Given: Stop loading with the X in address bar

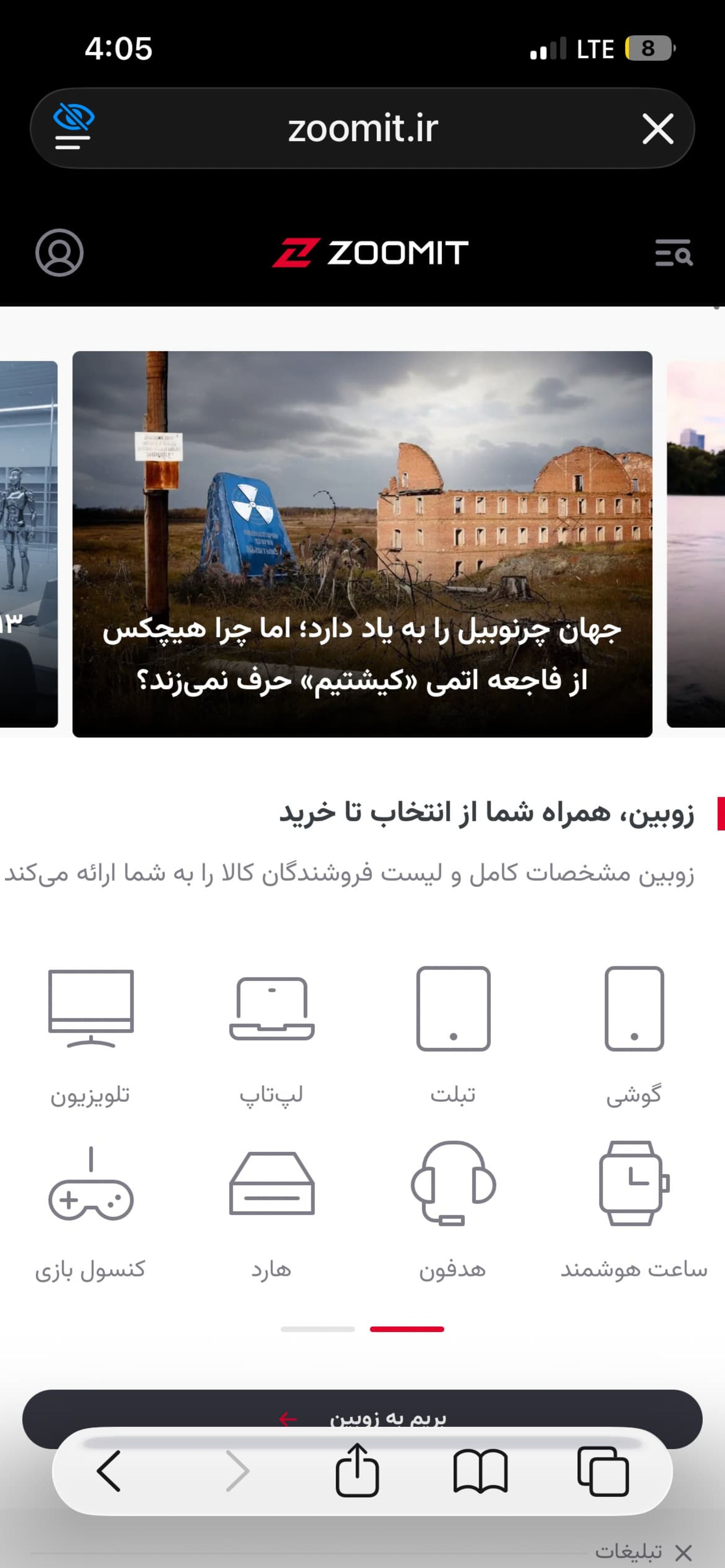Looking at the screenshot, I should click(657, 128).
